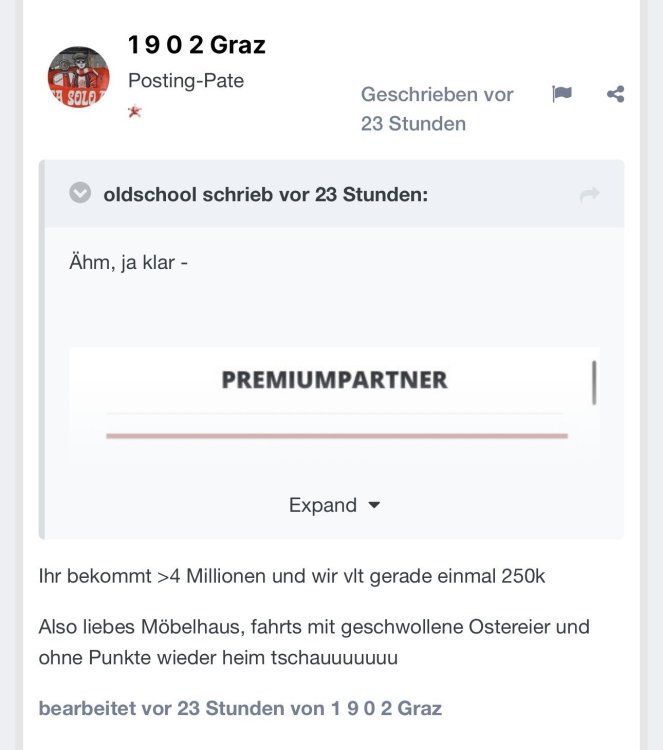Open the 1 9 0 2 Graz username link

click(x=197, y=45)
